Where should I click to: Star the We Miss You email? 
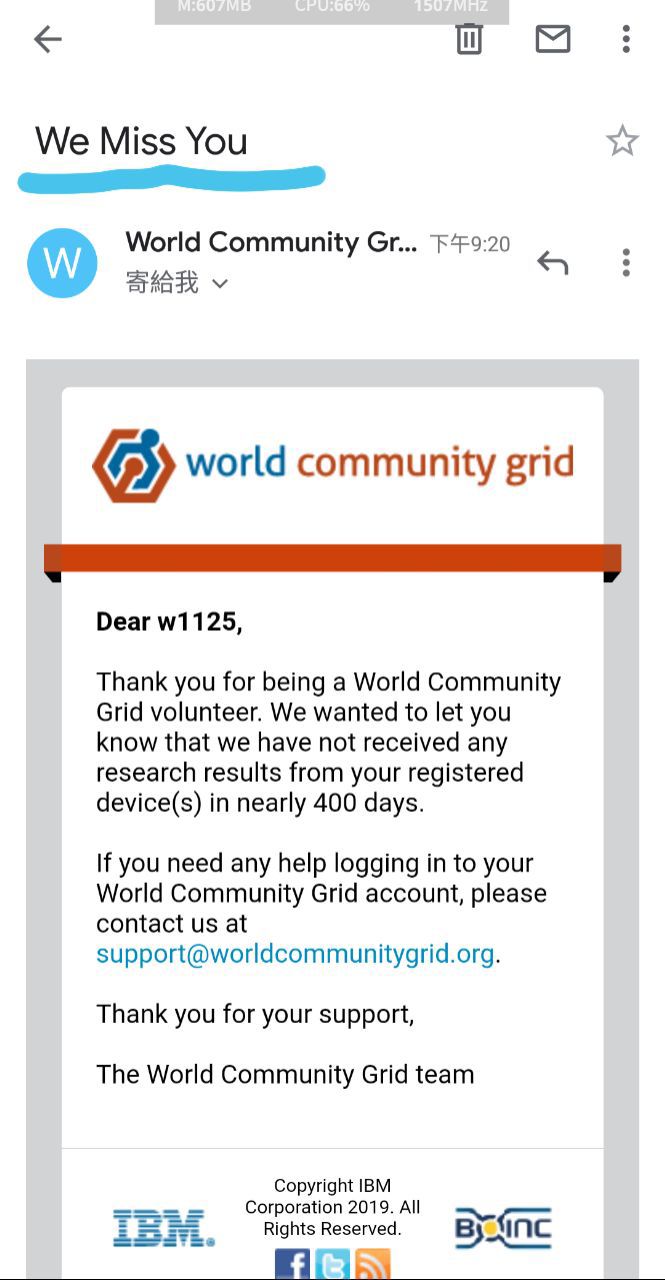coord(622,141)
